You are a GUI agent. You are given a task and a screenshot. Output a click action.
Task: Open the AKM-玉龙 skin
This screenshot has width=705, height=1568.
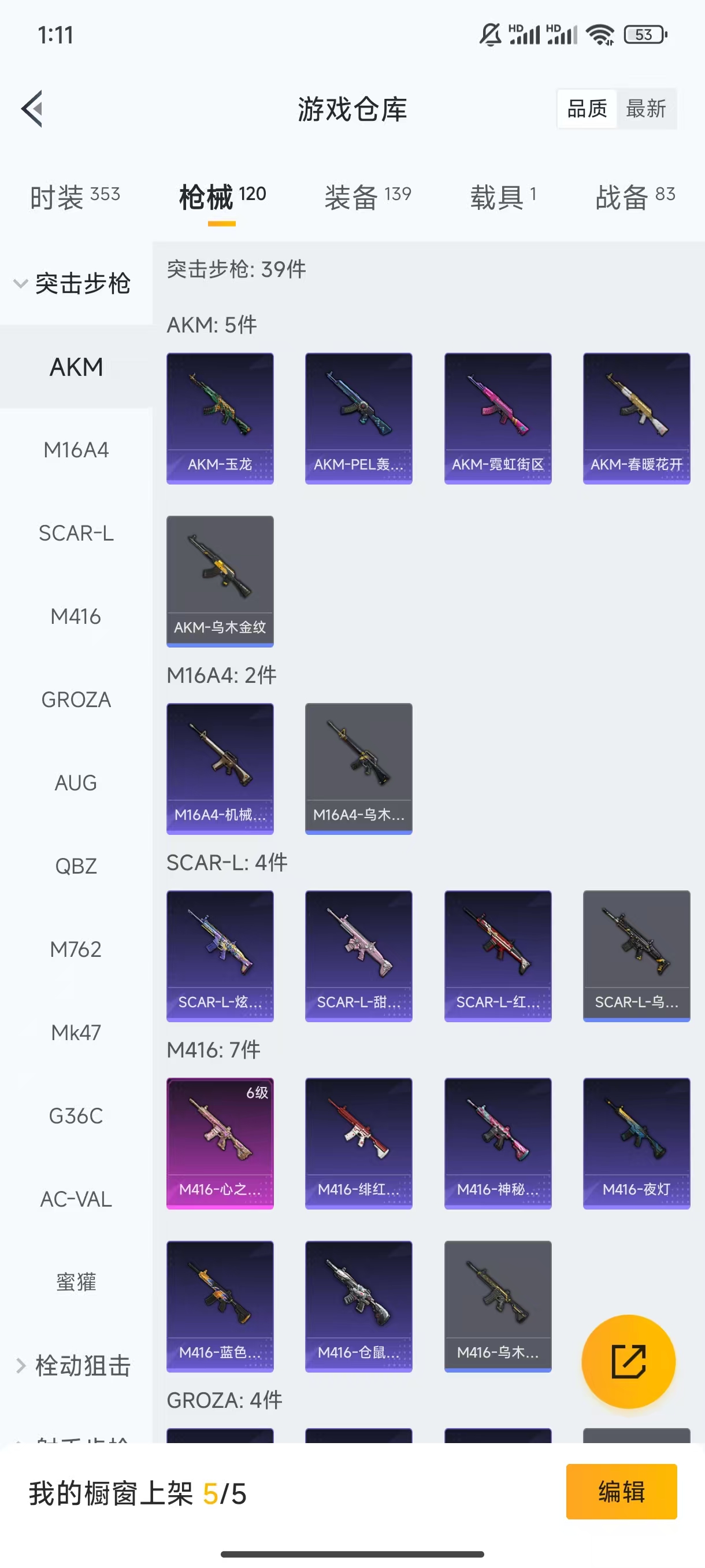(220, 418)
